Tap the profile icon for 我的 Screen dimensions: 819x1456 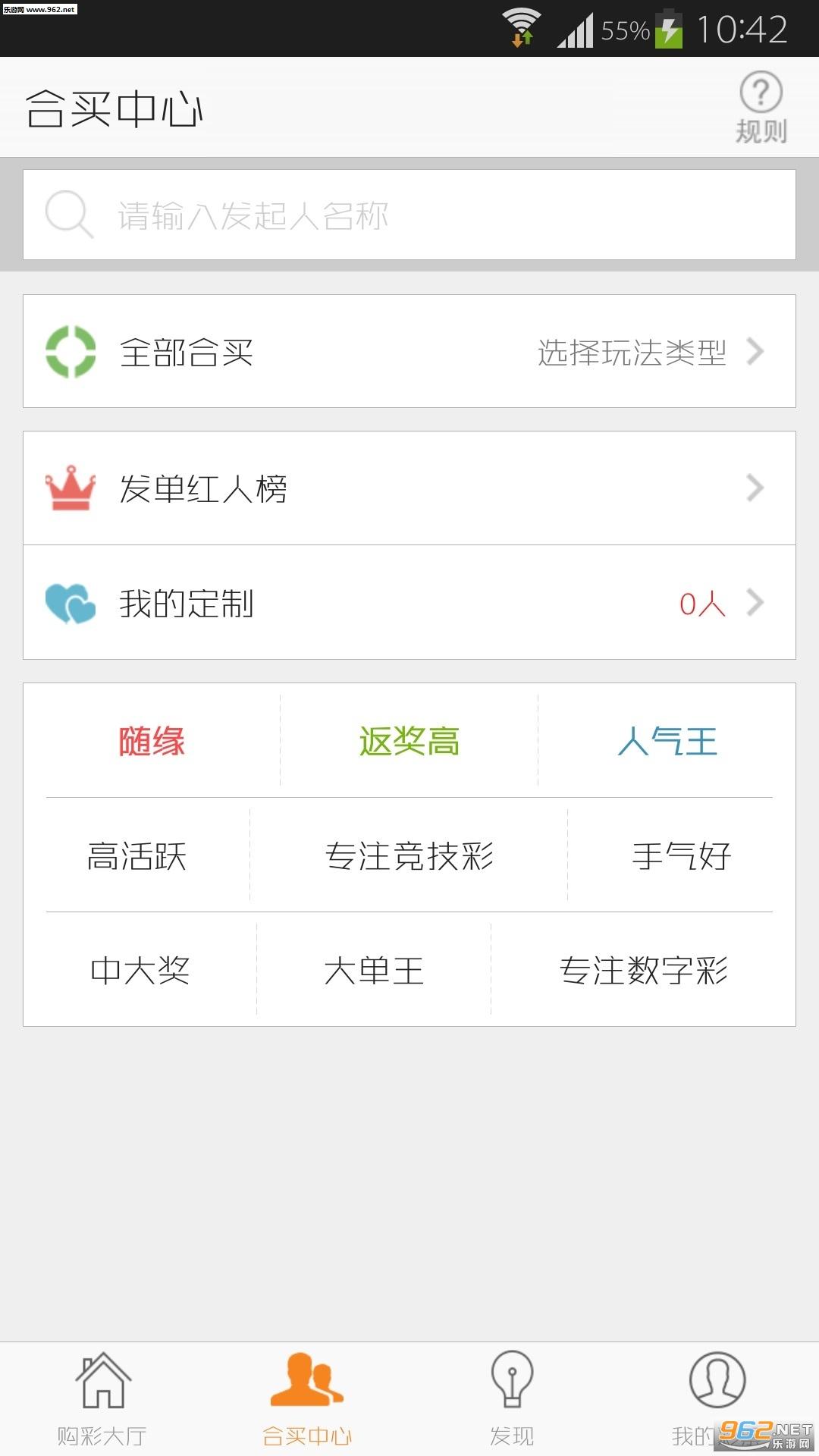pos(717,1384)
